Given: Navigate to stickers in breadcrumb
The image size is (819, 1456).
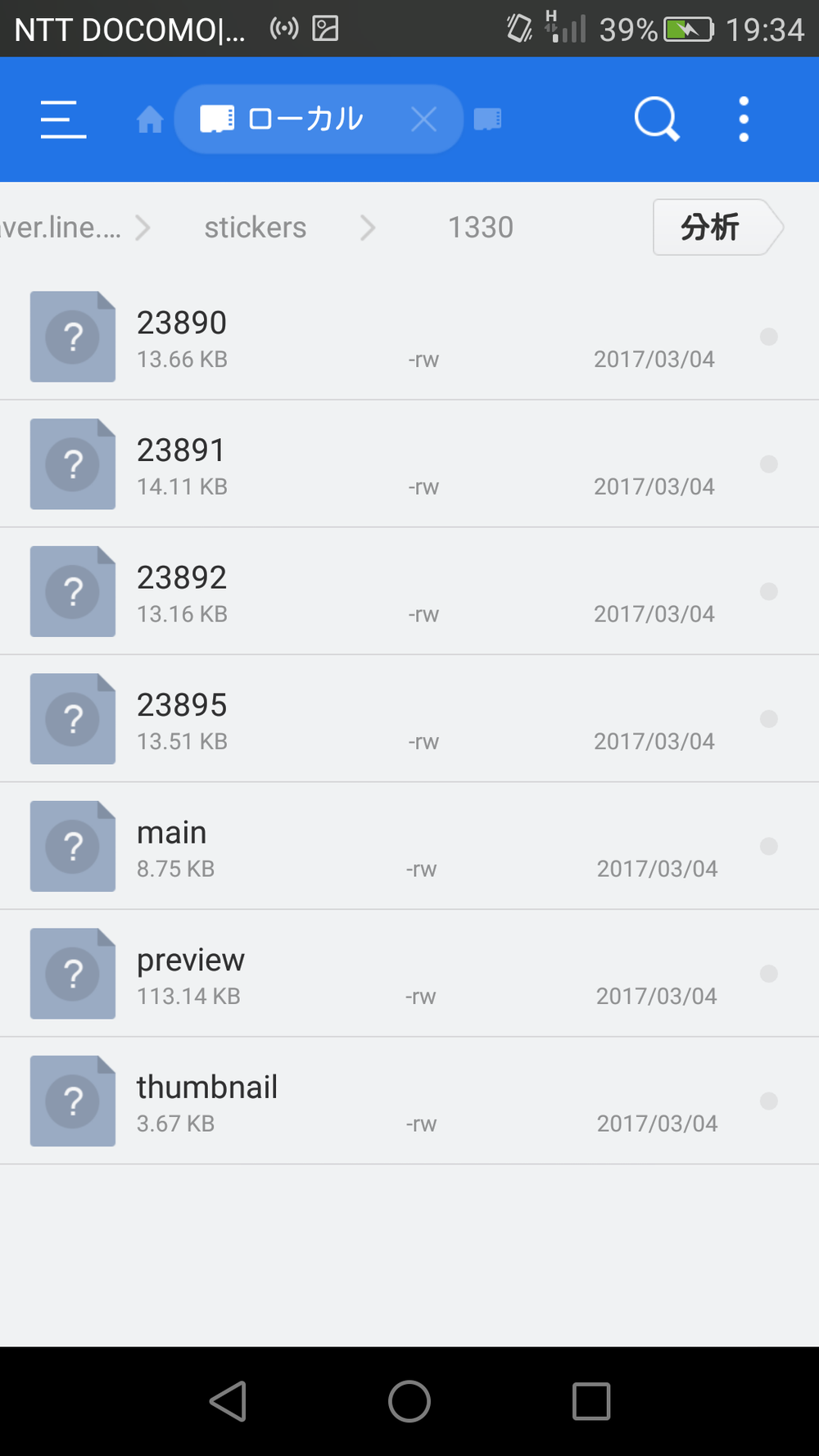Looking at the screenshot, I should tap(256, 227).
